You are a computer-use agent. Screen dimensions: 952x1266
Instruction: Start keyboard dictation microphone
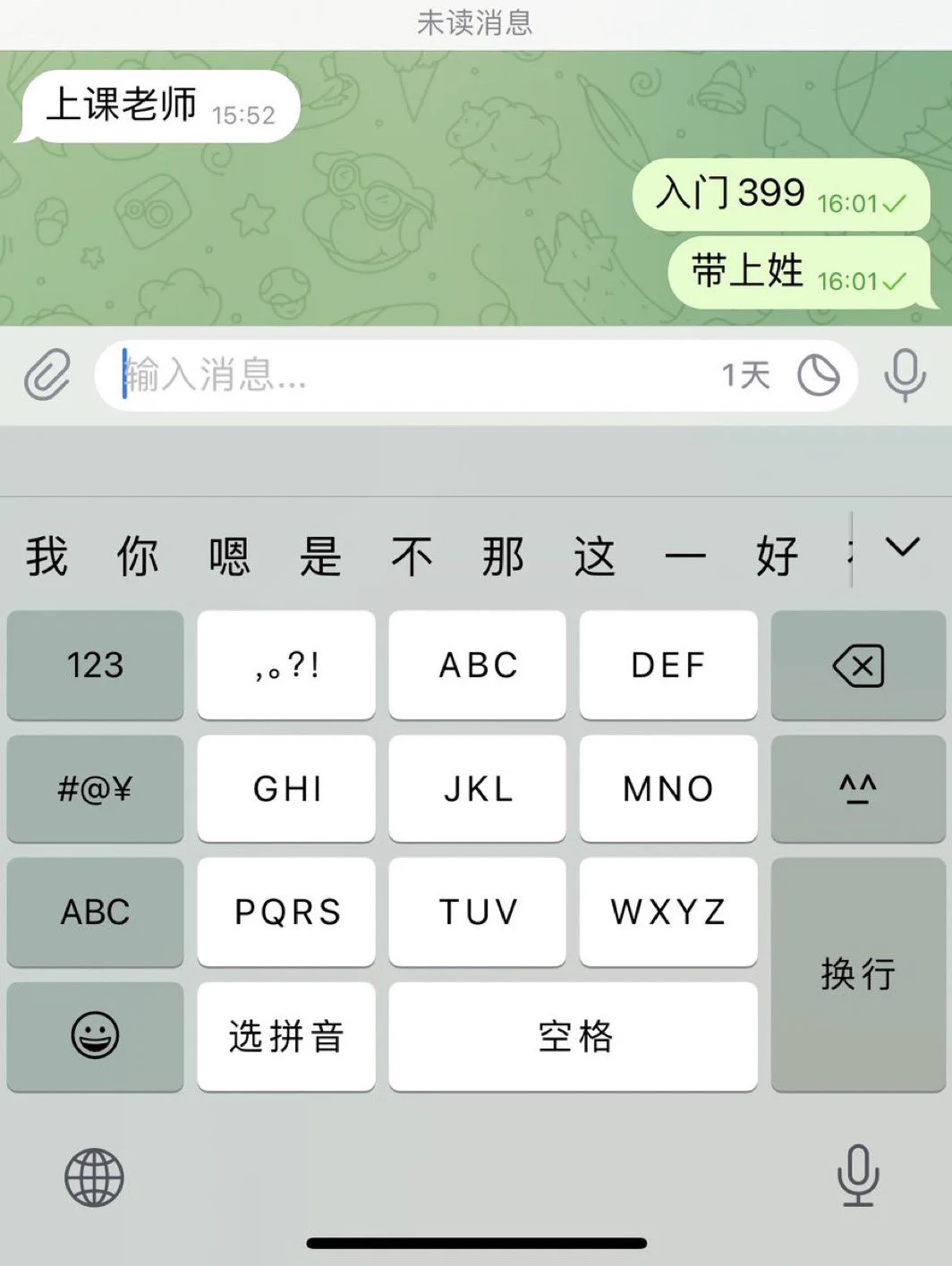click(857, 1176)
